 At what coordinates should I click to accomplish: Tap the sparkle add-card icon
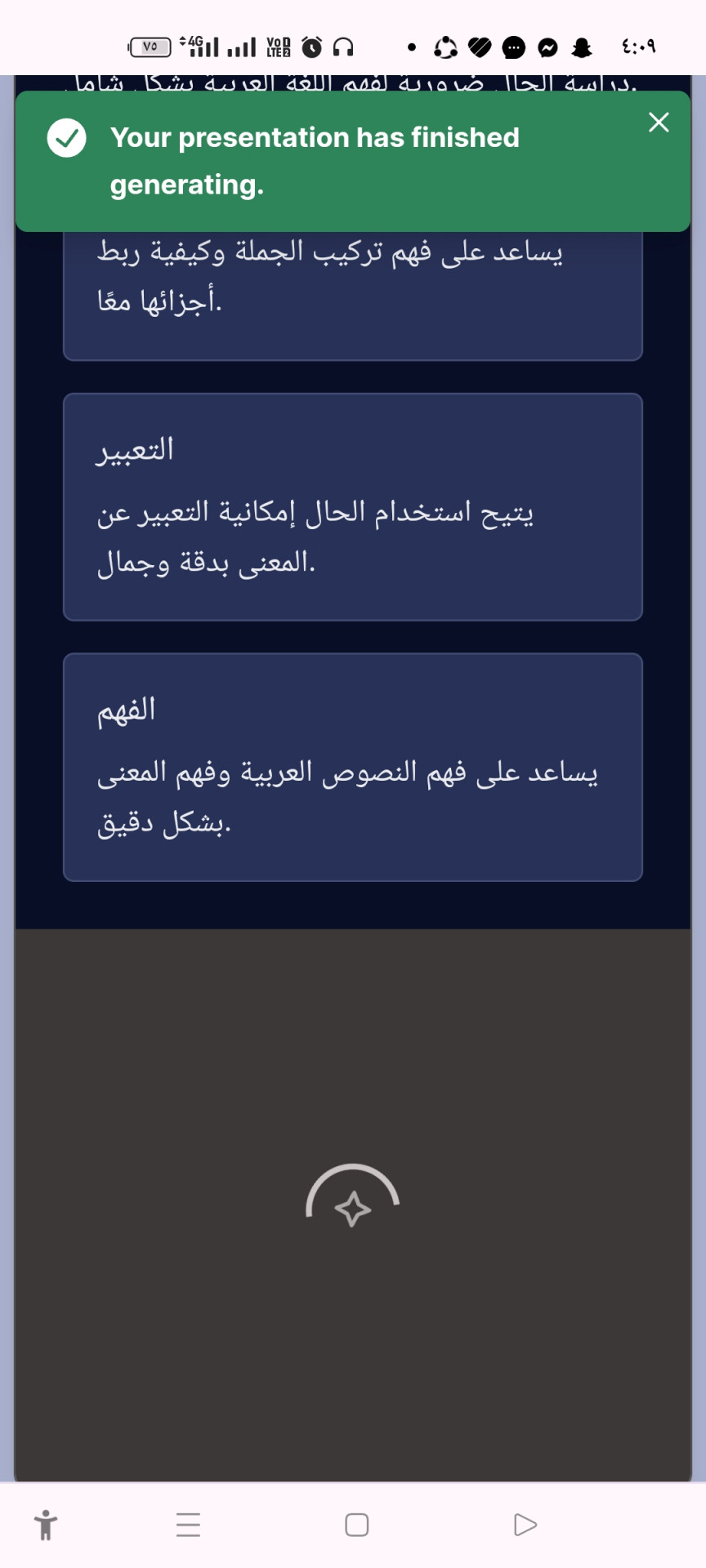(353, 1208)
